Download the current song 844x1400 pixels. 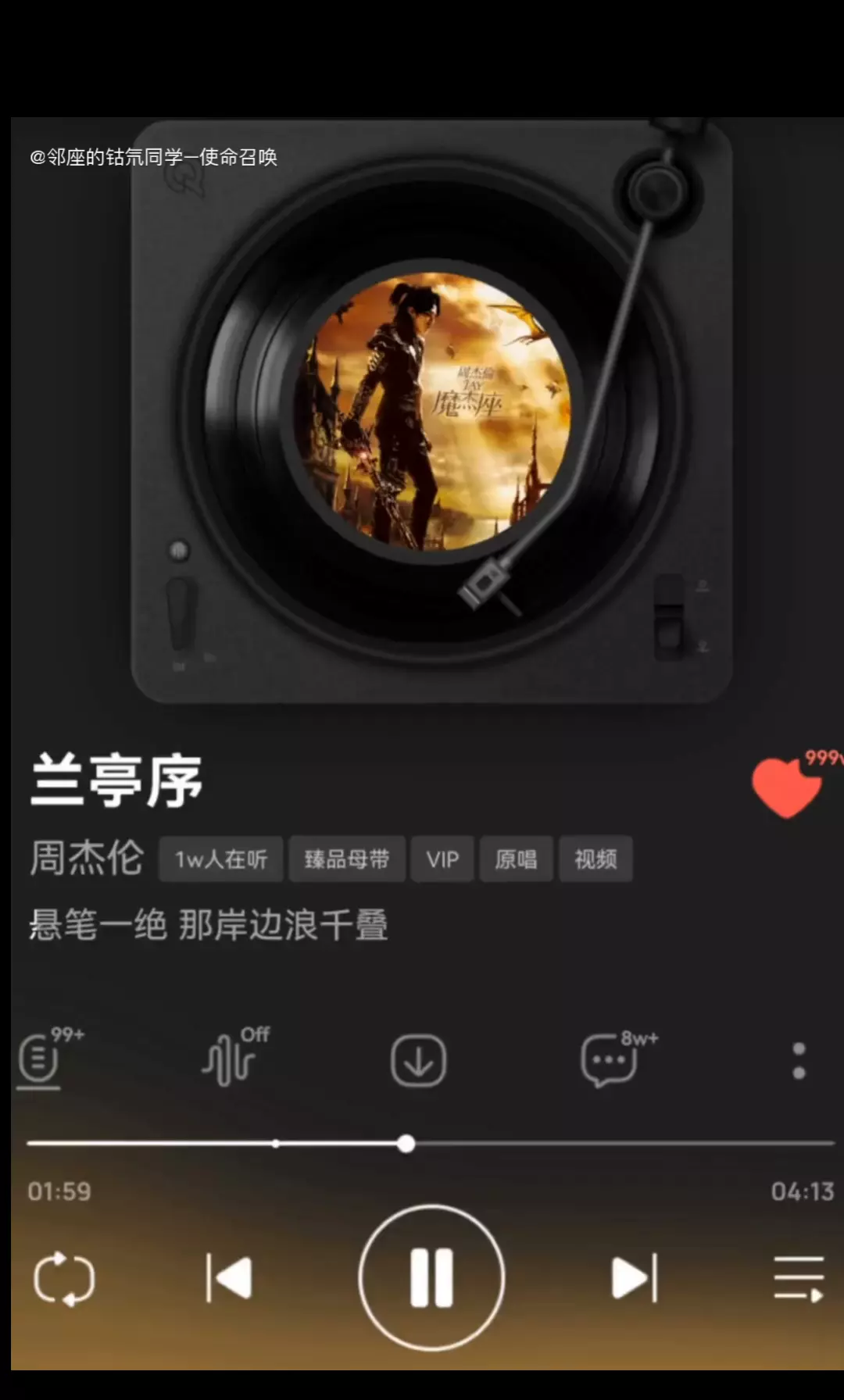click(x=418, y=1061)
